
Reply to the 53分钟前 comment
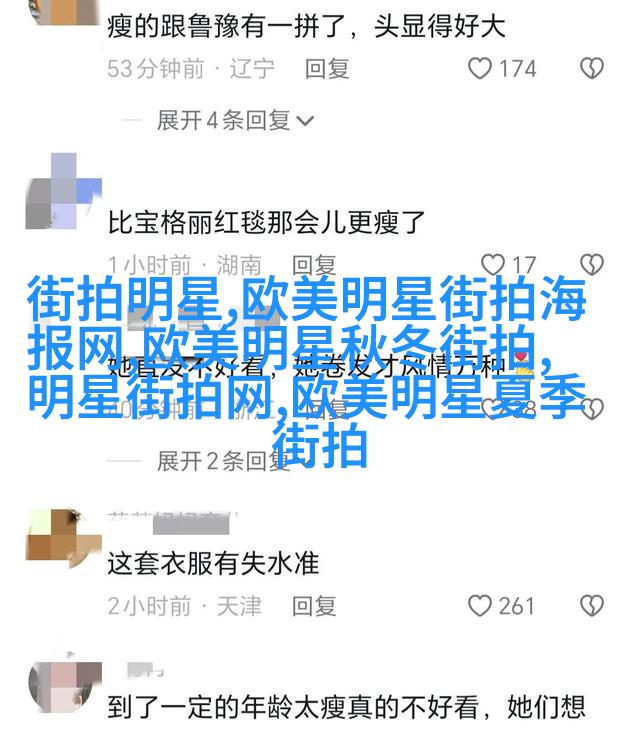click(x=327, y=69)
